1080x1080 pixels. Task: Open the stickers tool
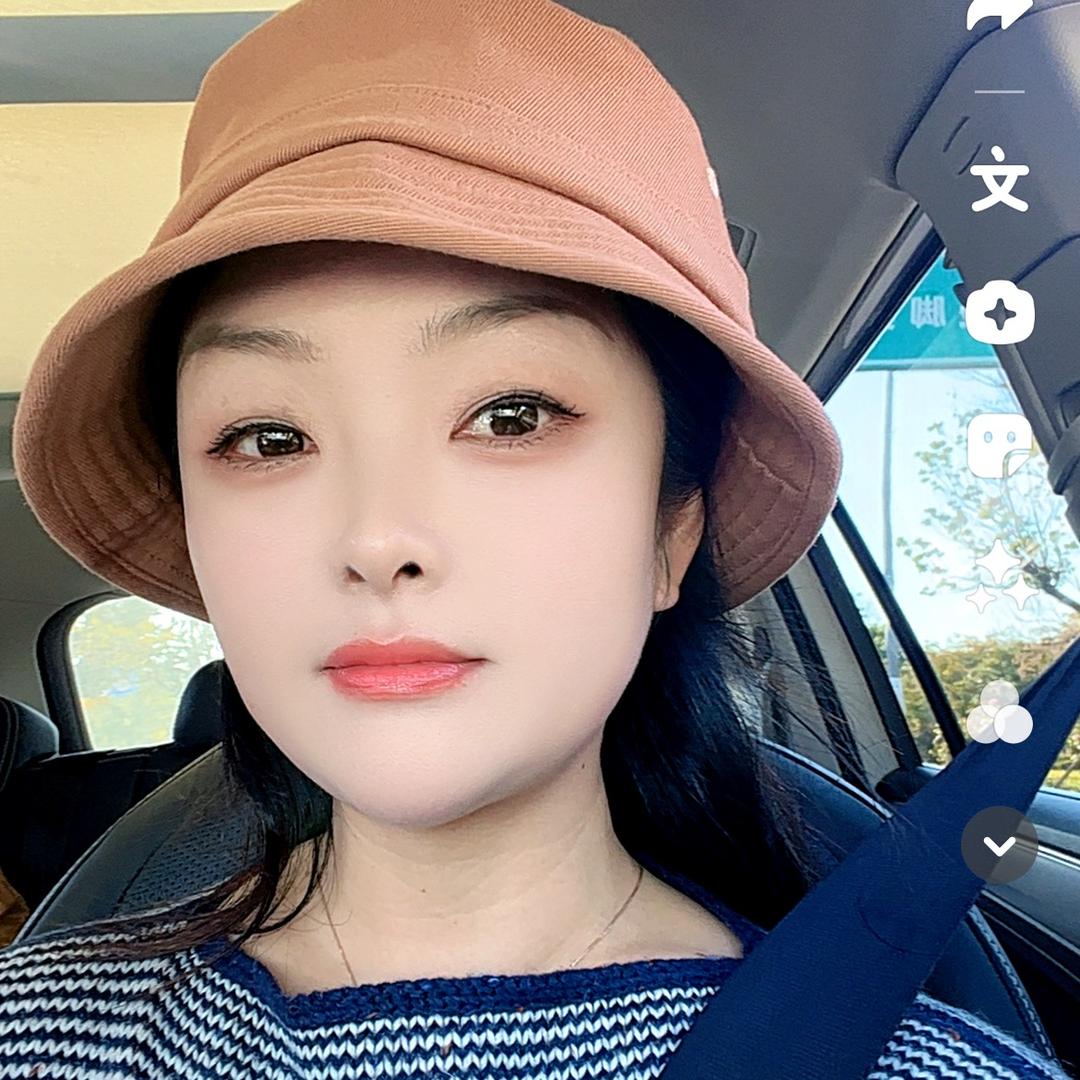click(x=999, y=446)
